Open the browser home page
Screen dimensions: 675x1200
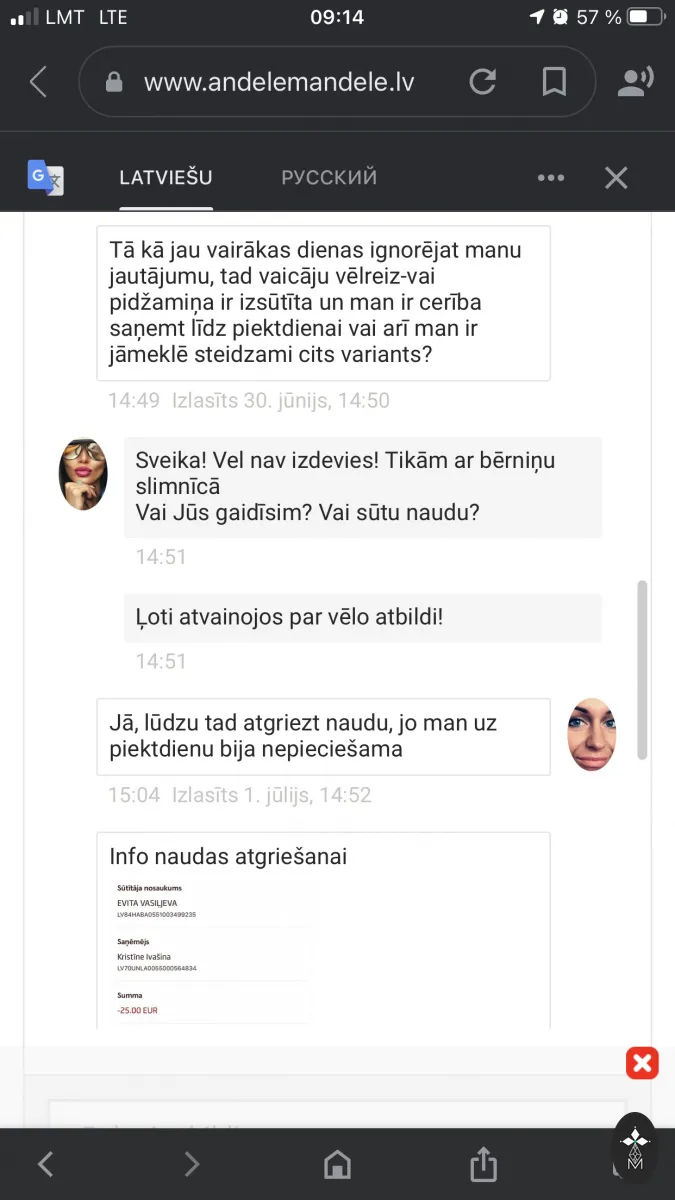pyautogui.click(x=337, y=1164)
